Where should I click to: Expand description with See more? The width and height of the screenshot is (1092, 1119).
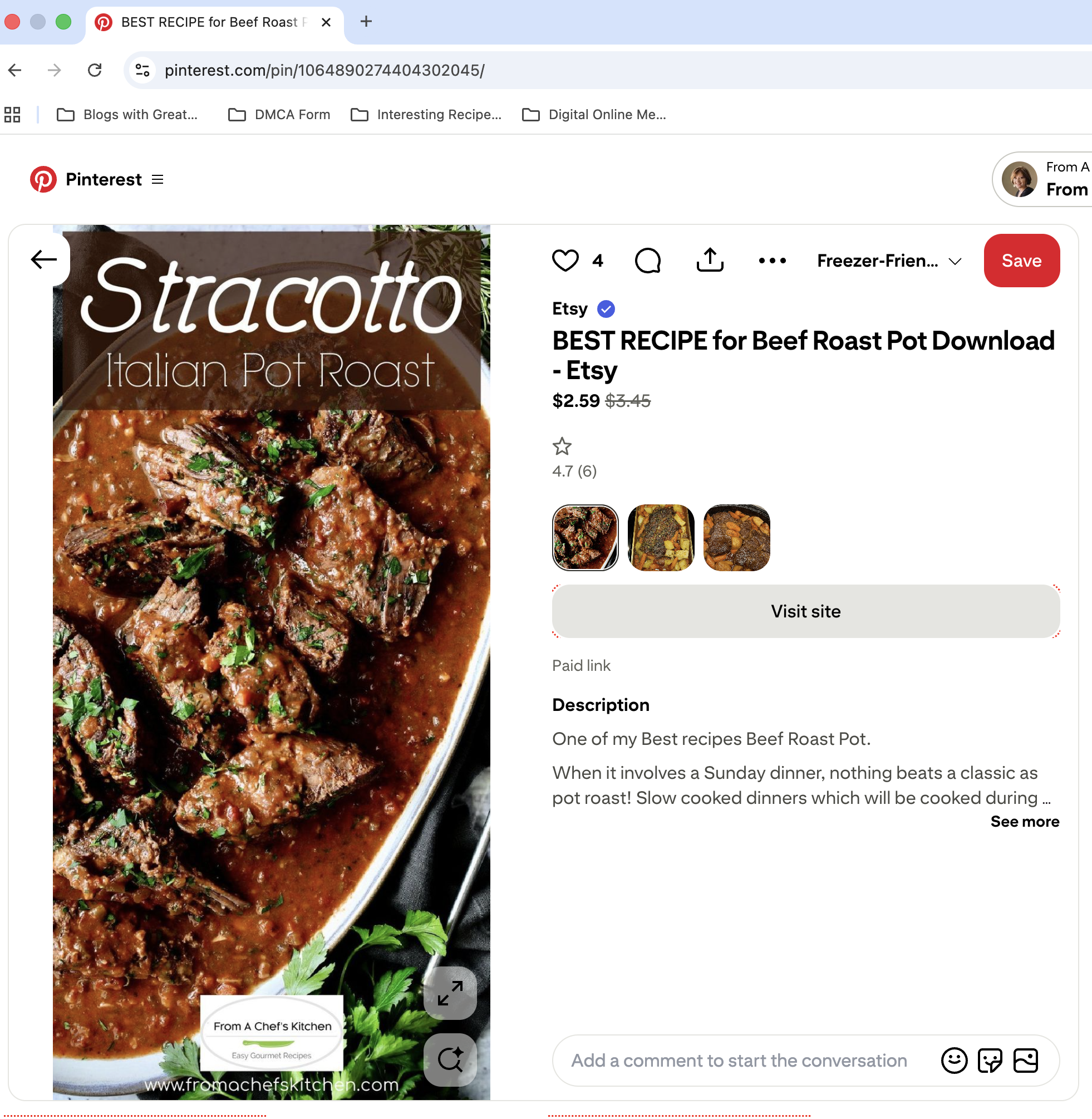coord(1024,821)
